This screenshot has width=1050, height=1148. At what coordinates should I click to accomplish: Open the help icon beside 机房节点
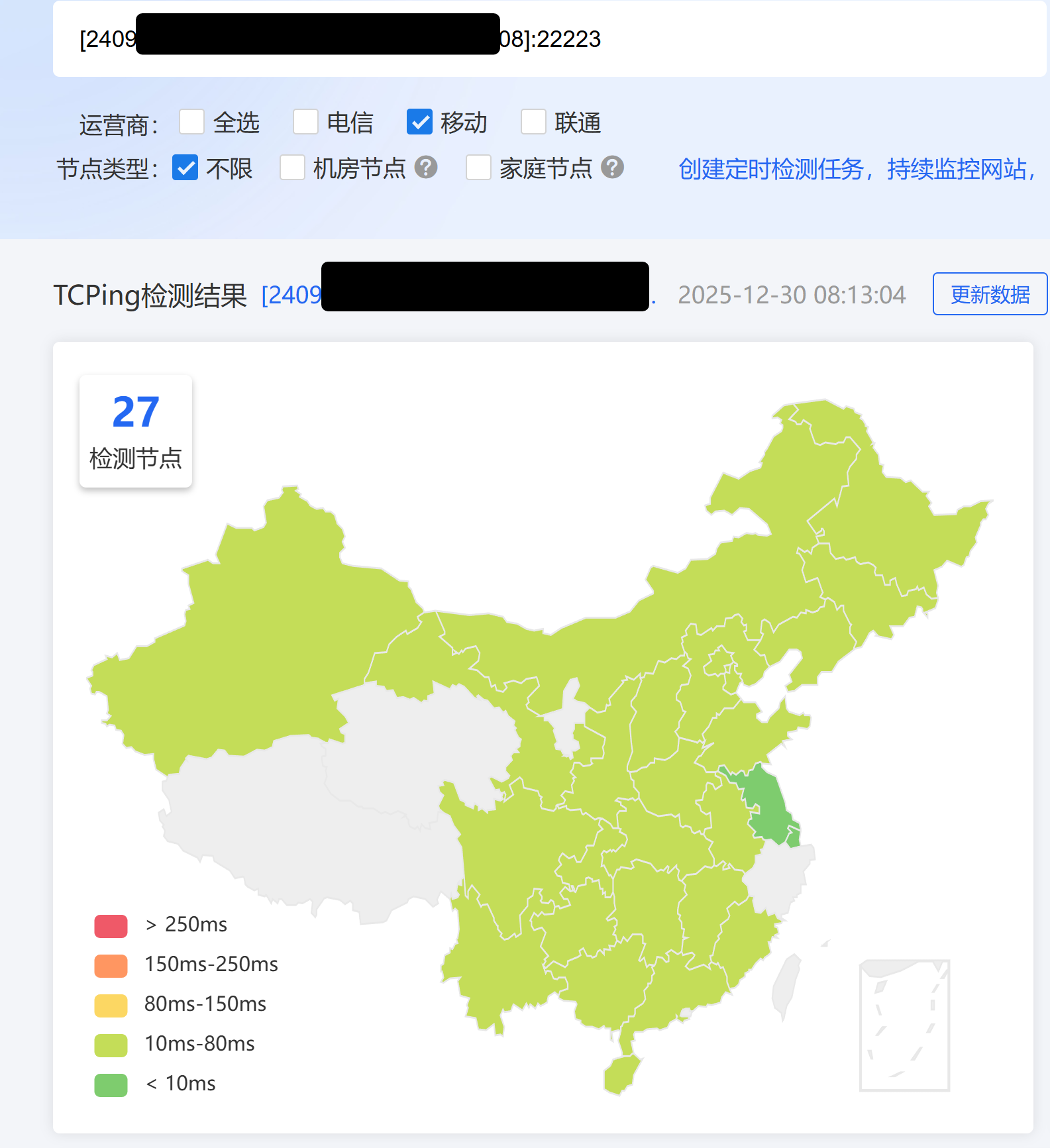pos(426,168)
